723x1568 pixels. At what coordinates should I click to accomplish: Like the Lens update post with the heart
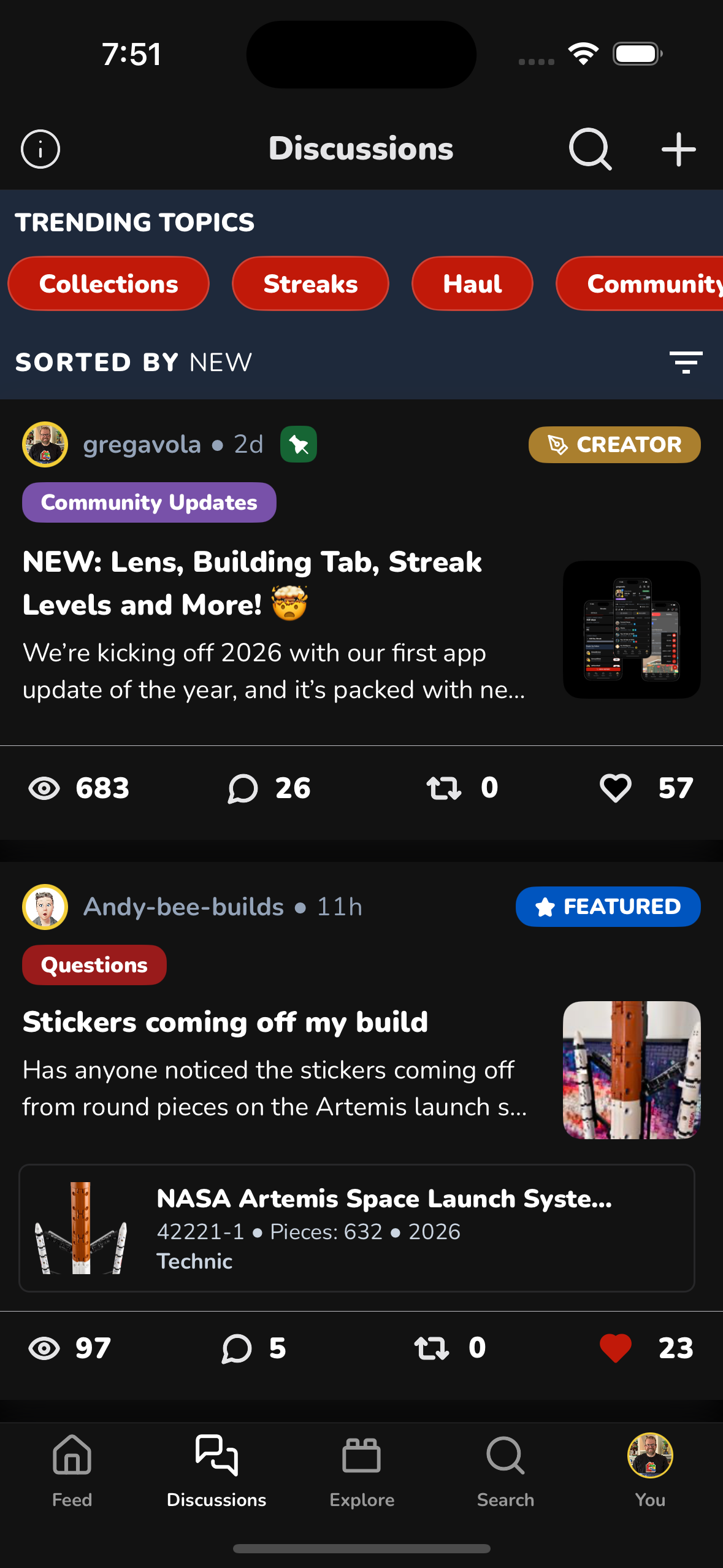click(x=616, y=789)
